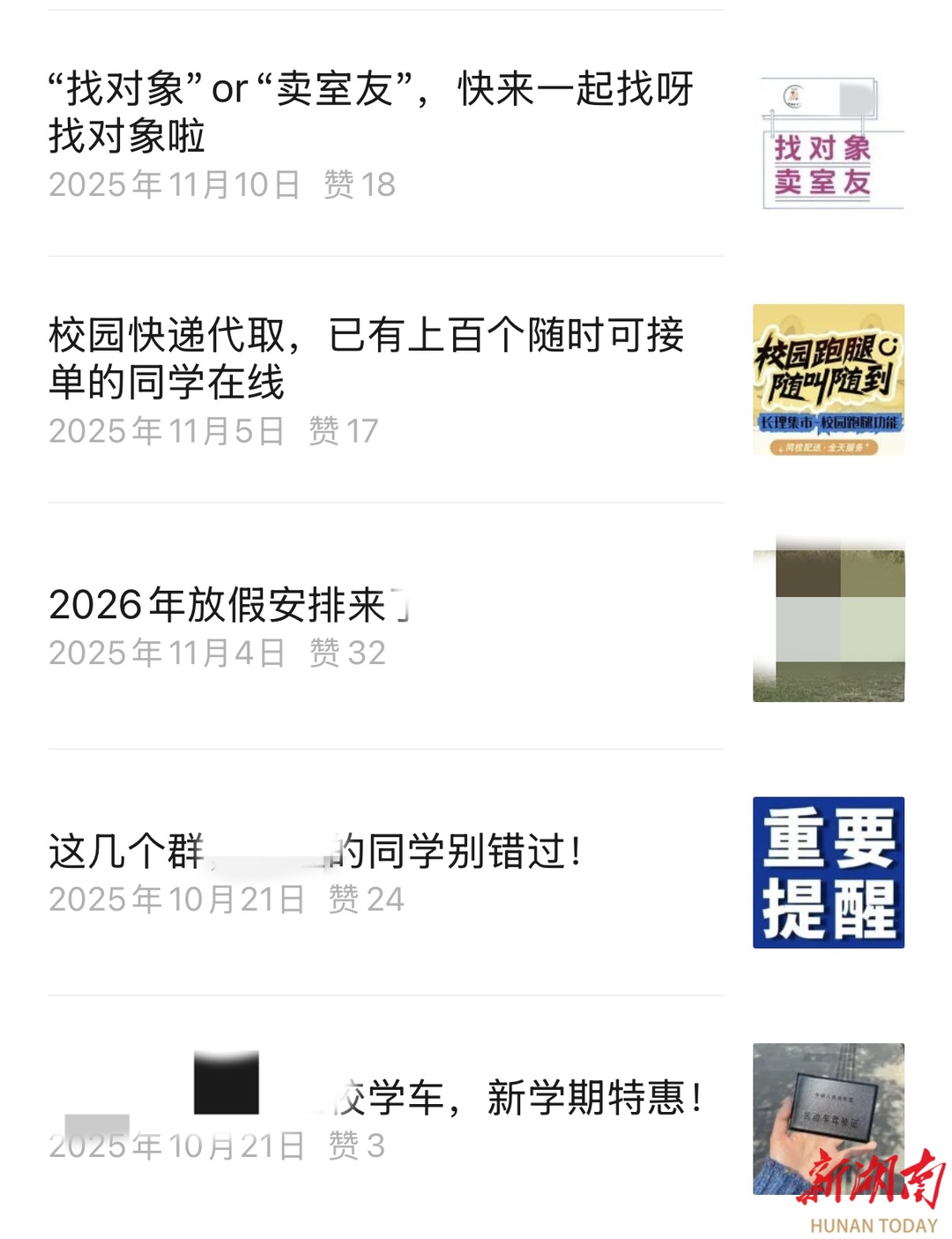Open the 2026年放假安排 article
This screenshot has height=1239, width=952.
229,605
